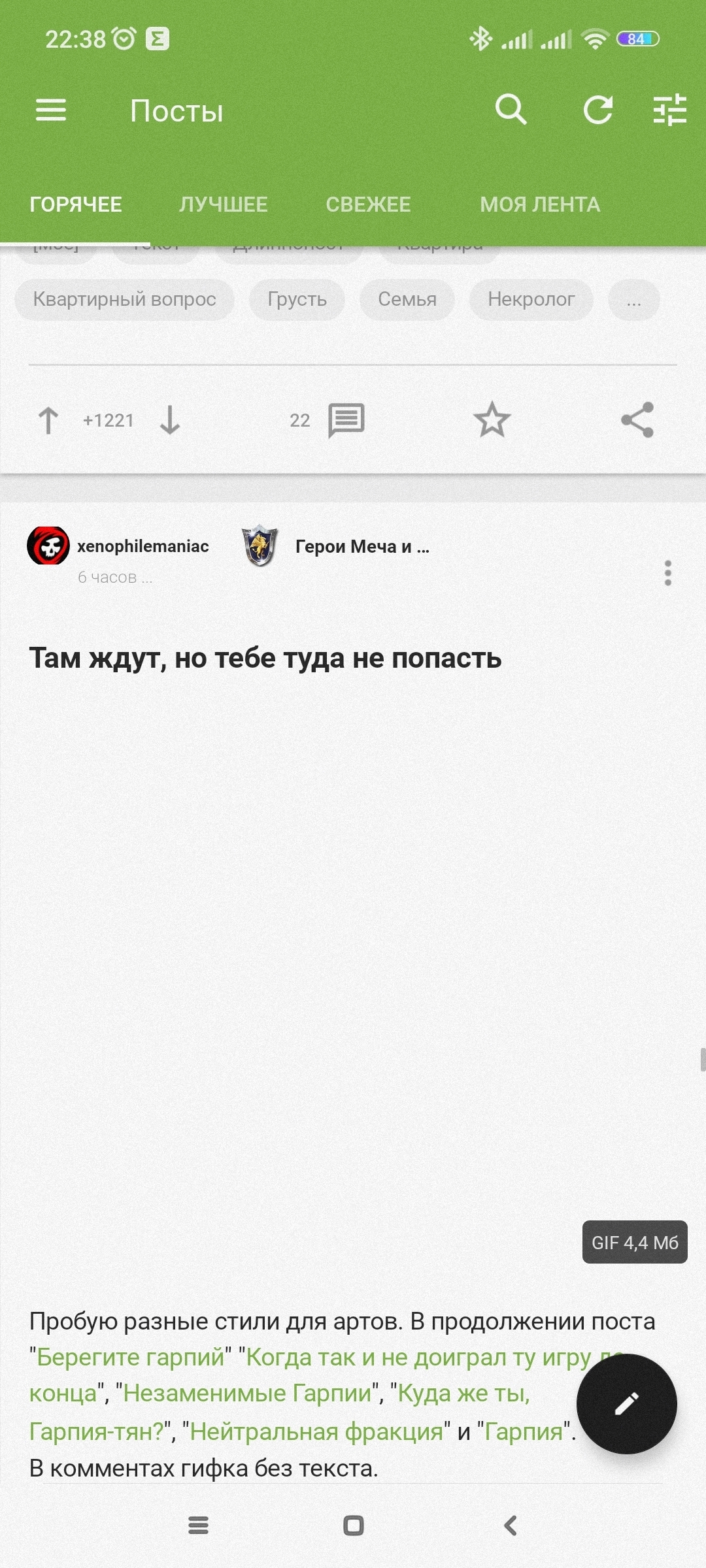706x1568 pixels.
Task: Switch to the СВЕЖЕЕ tab
Action: point(368,204)
